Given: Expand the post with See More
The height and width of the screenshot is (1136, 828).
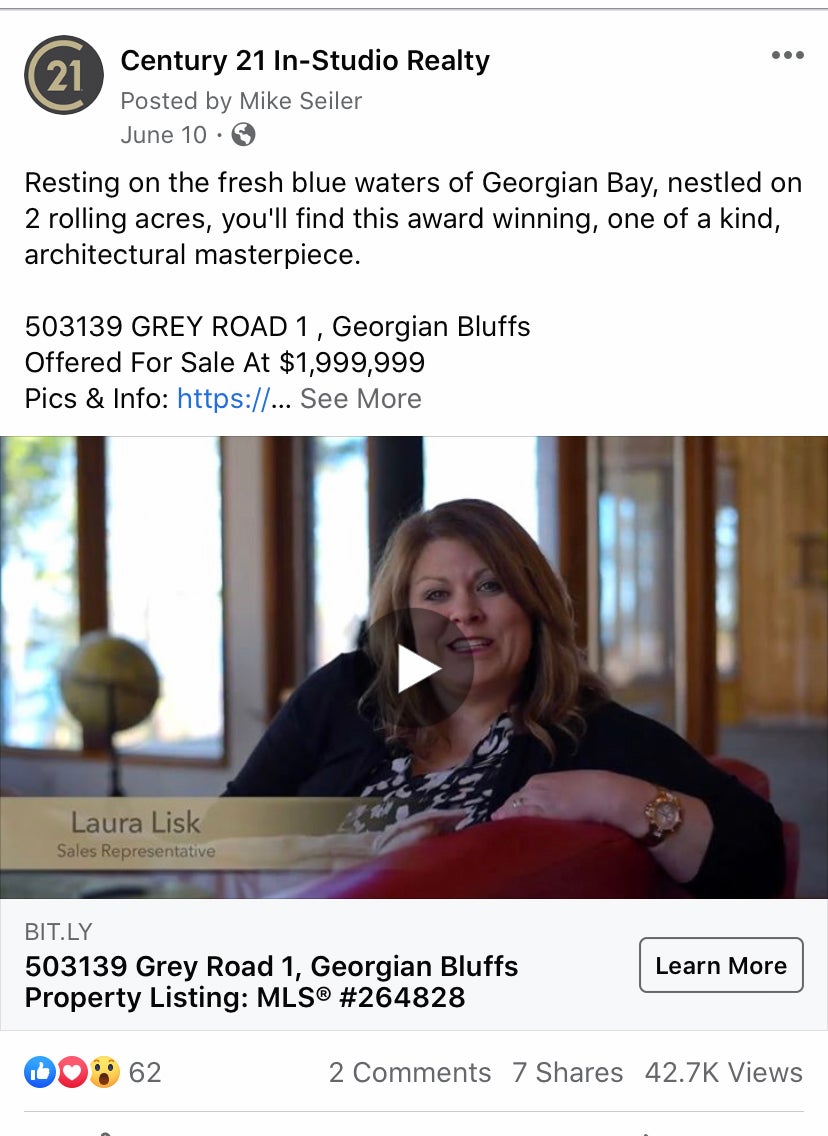Looking at the screenshot, I should [x=360, y=399].
